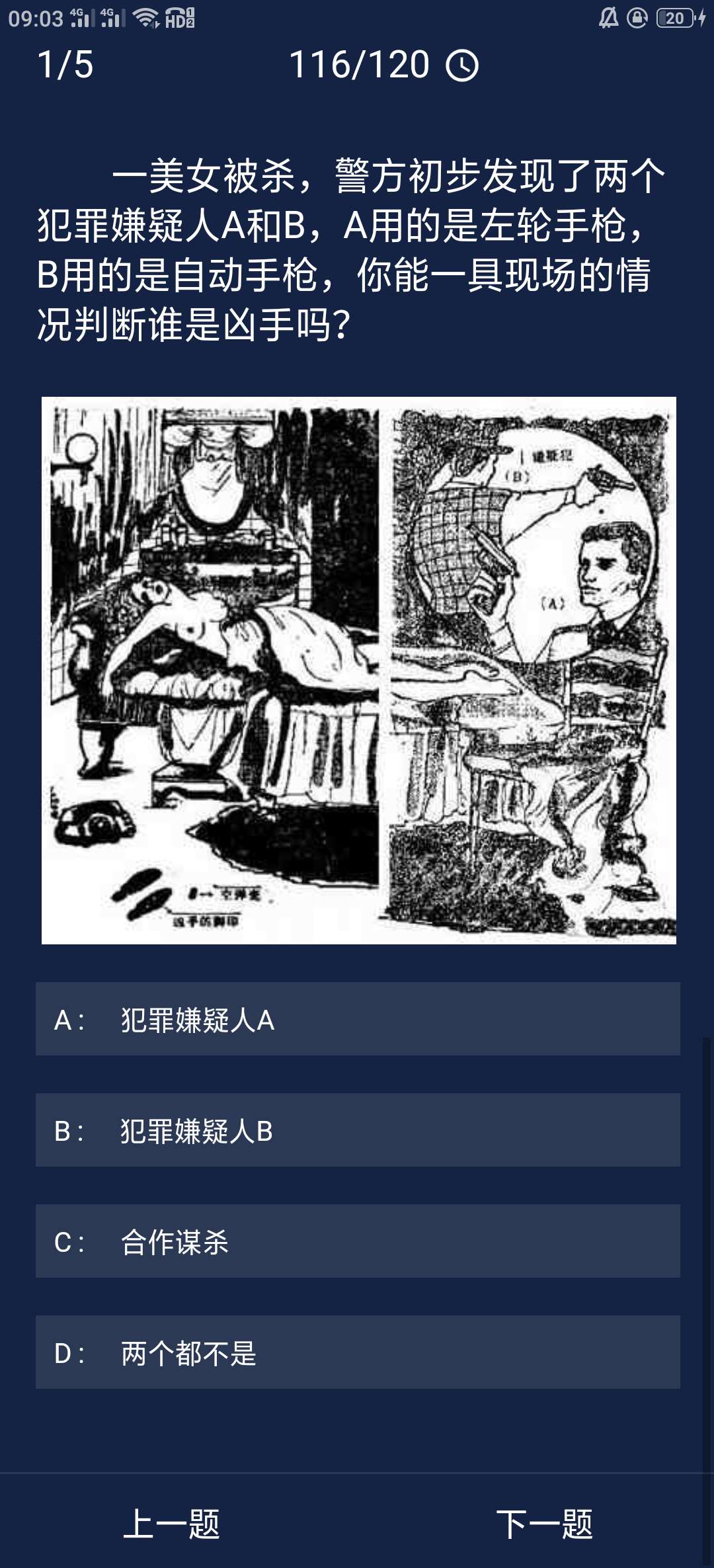Select option D: 两个都不是
This screenshot has width=714, height=1568.
[357, 1352]
